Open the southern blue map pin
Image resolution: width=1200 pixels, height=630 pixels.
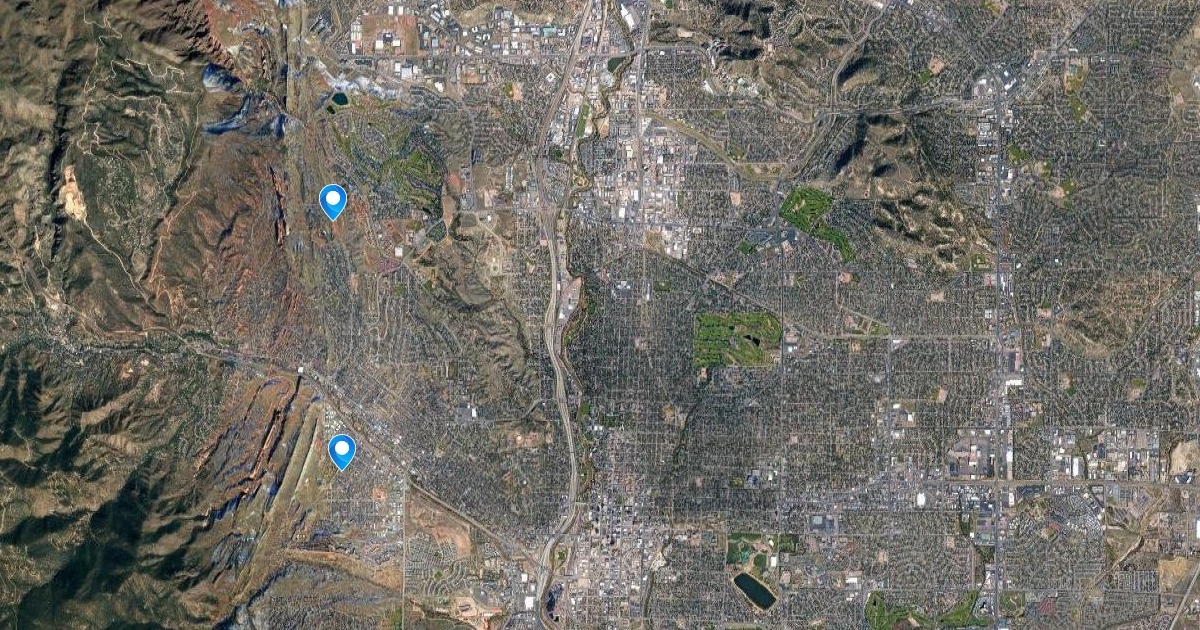point(342,450)
